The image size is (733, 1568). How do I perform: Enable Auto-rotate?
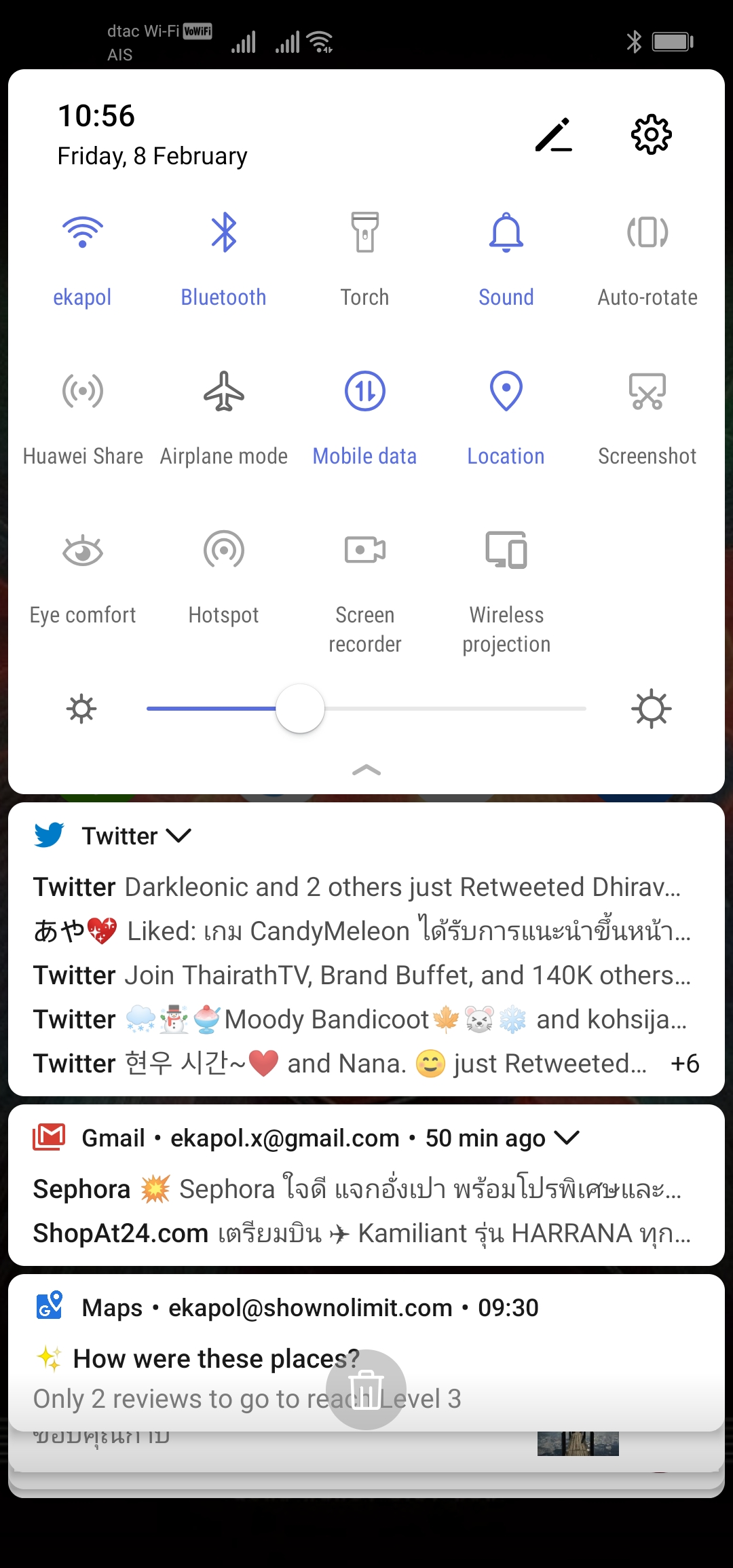pos(647,233)
